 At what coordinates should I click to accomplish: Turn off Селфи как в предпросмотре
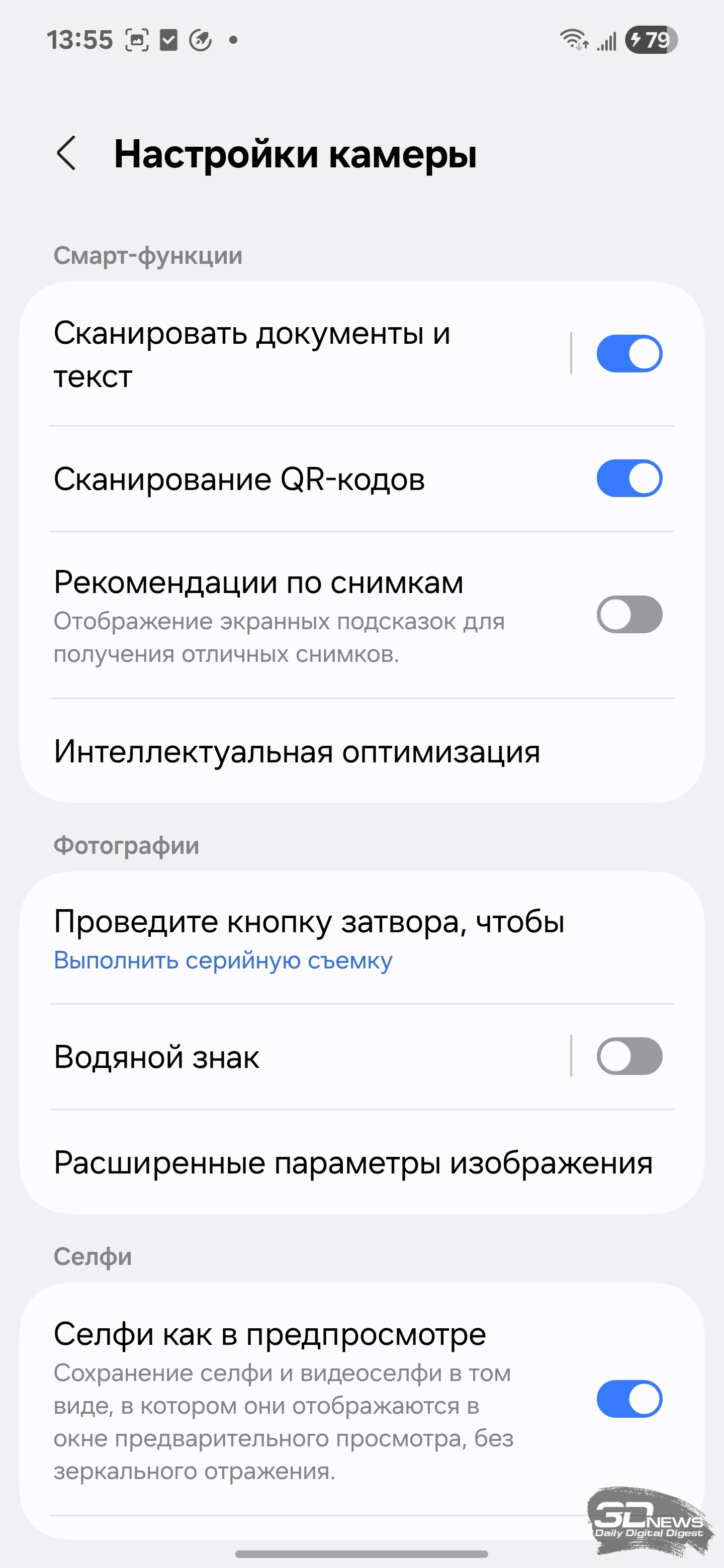pyautogui.click(x=629, y=1399)
